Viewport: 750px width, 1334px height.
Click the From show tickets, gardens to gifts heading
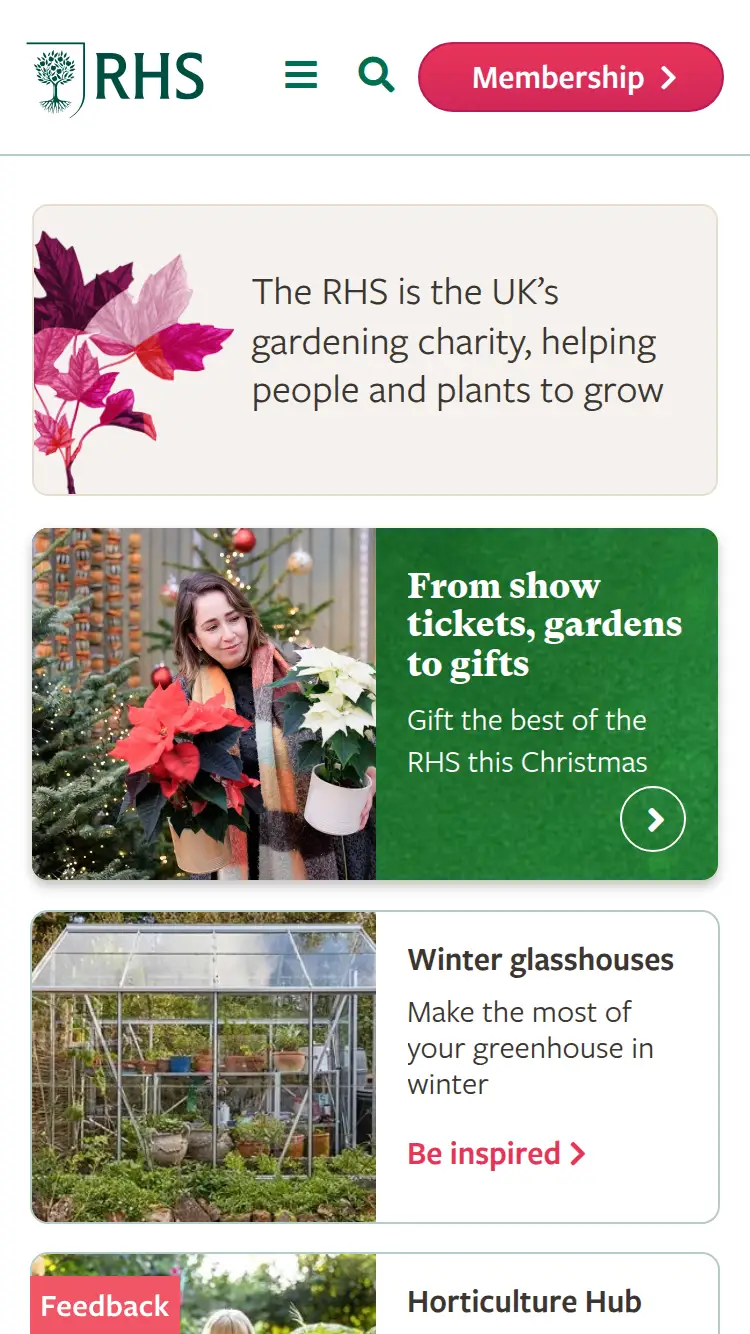[544, 624]
